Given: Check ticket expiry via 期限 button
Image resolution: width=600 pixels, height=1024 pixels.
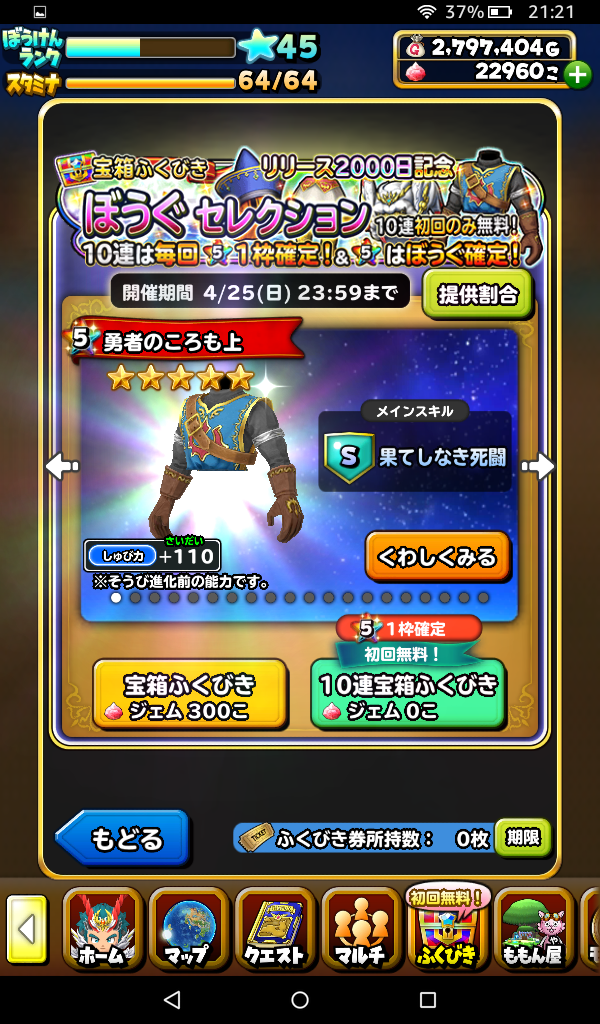Looking at the screenshot, I should pos(522,838).
